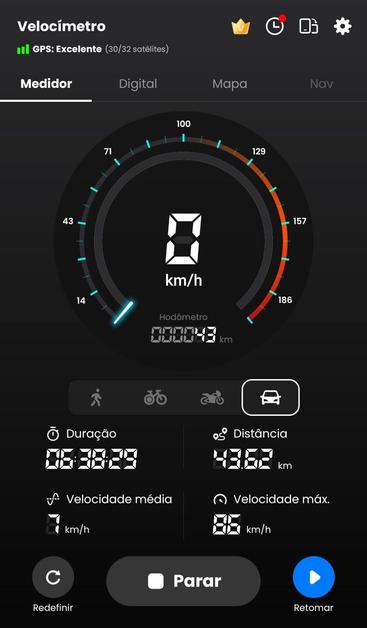Select motorcycle mode

click(212, 398)
